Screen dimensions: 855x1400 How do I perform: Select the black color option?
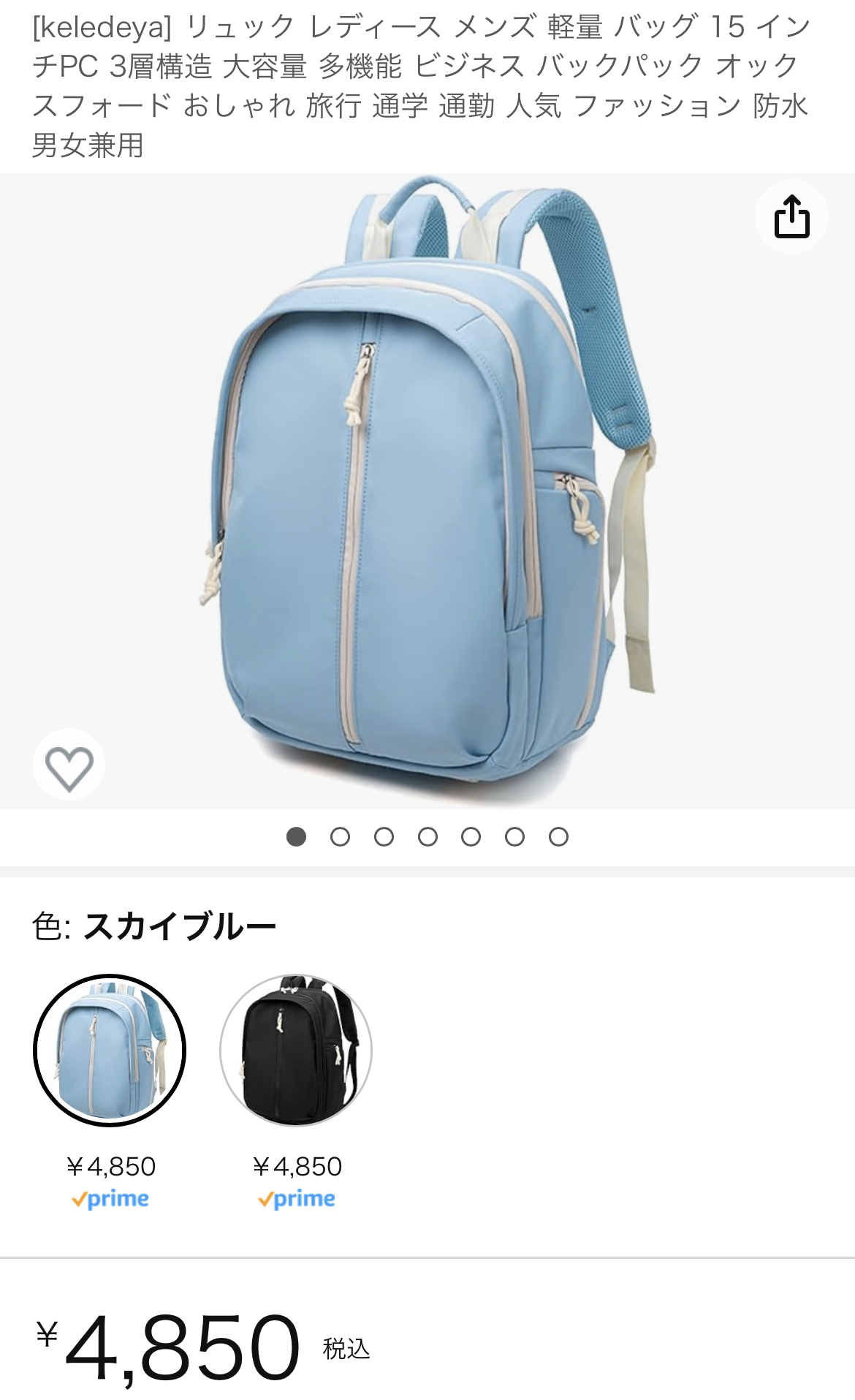point(296,1051)
